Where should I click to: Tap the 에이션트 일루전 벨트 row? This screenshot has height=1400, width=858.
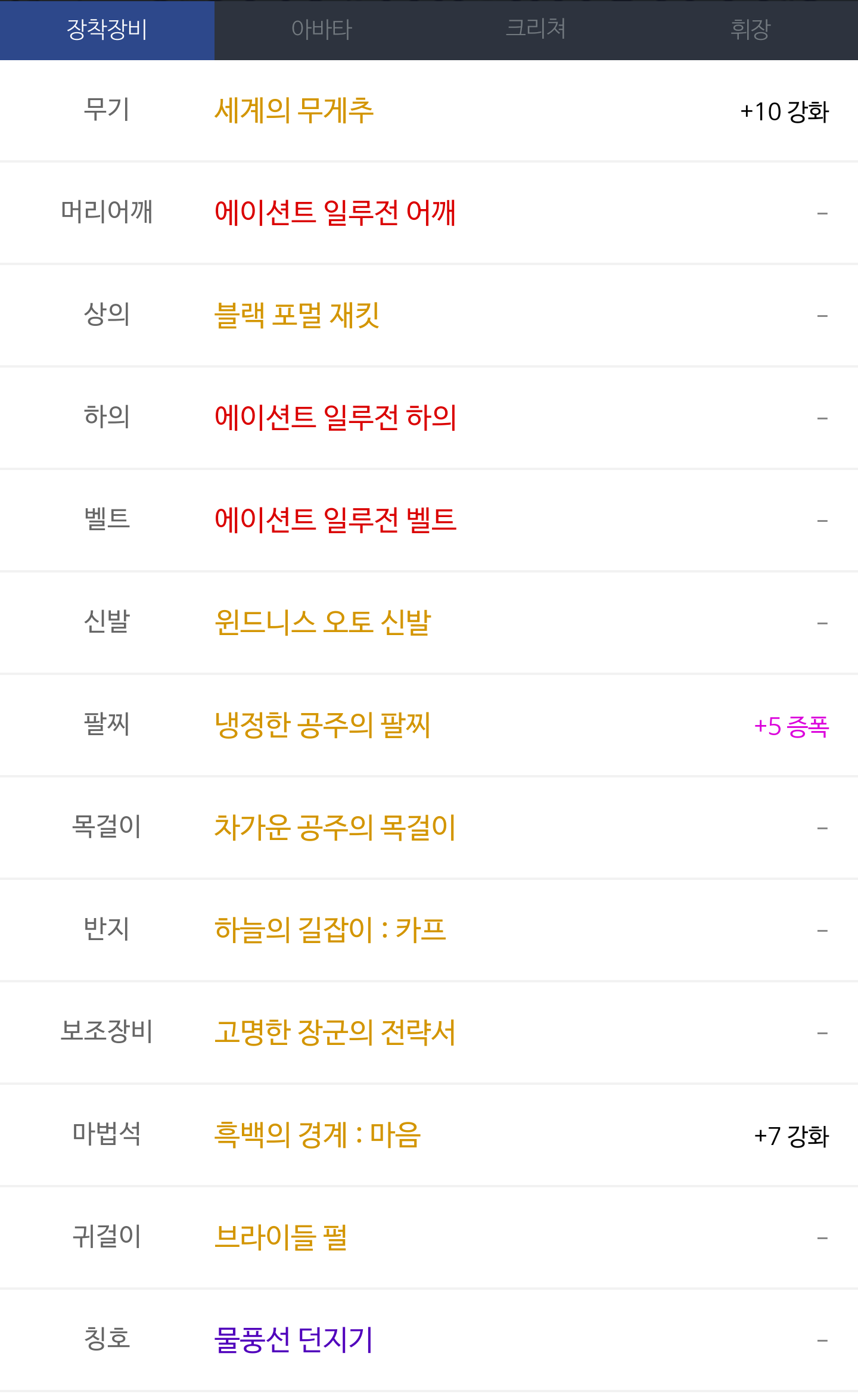tap(429, 521)
